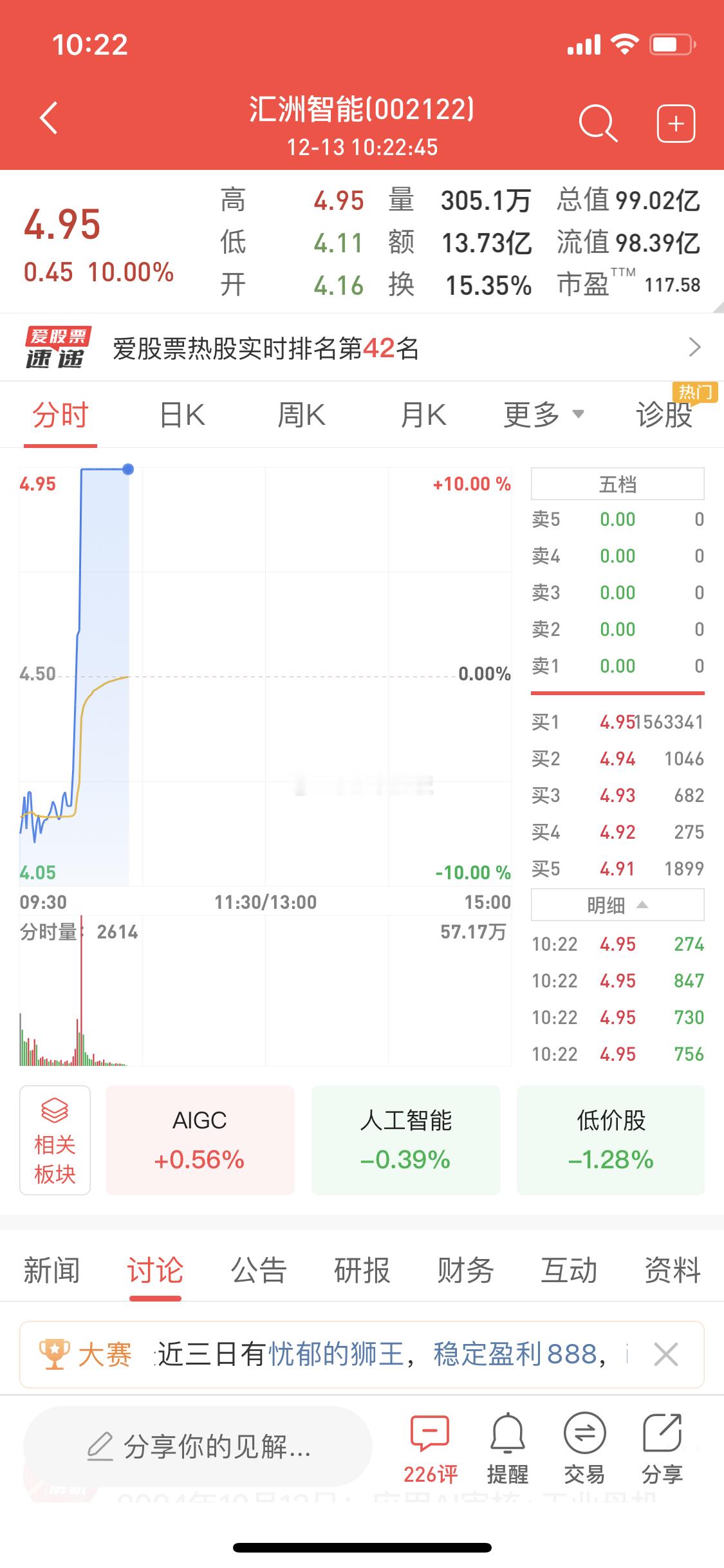724x1568 pixels.
Task: Switch to the 新闻 tab
Action: [x=51, y=1270]
